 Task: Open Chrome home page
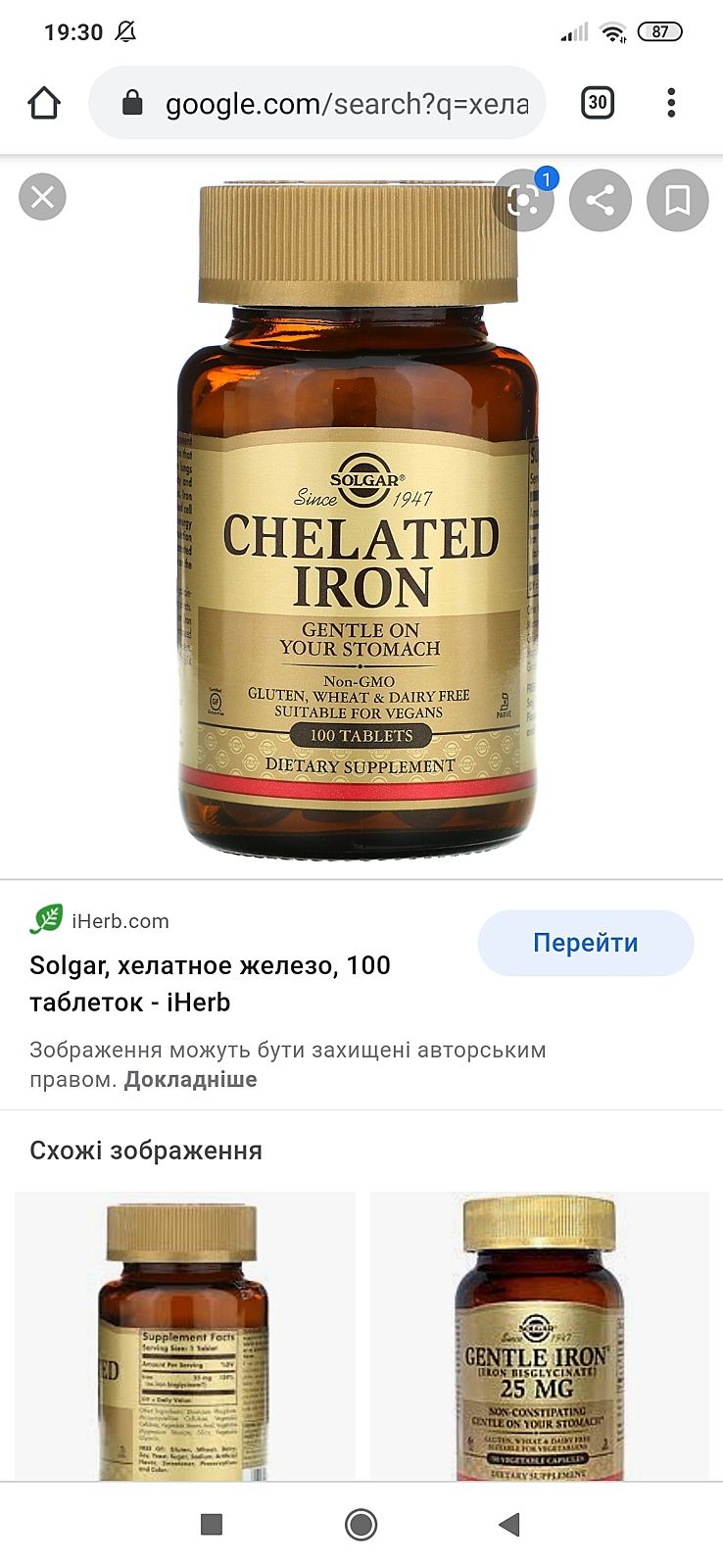point(44,103)
